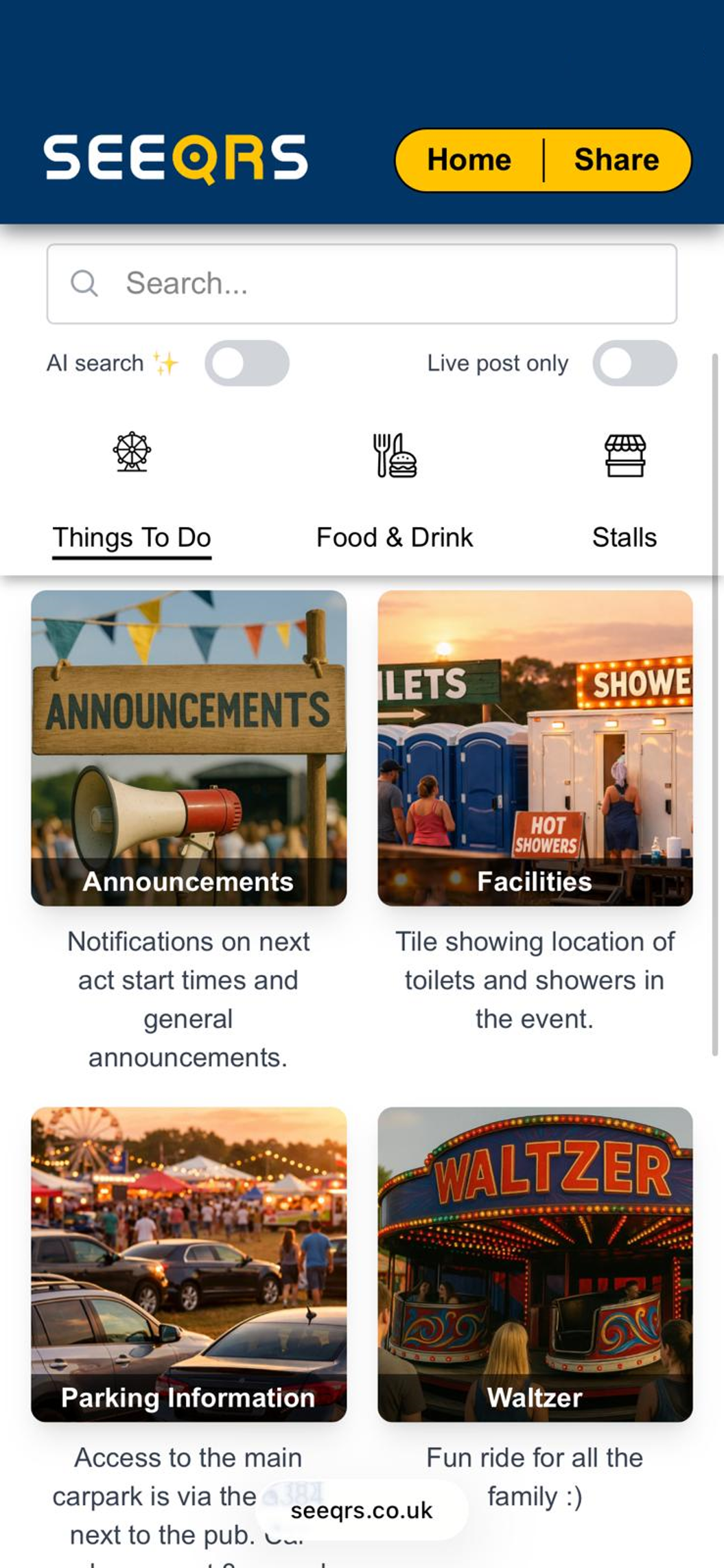
Task: Enable the AI search toggle
Action: coord(248,363)
